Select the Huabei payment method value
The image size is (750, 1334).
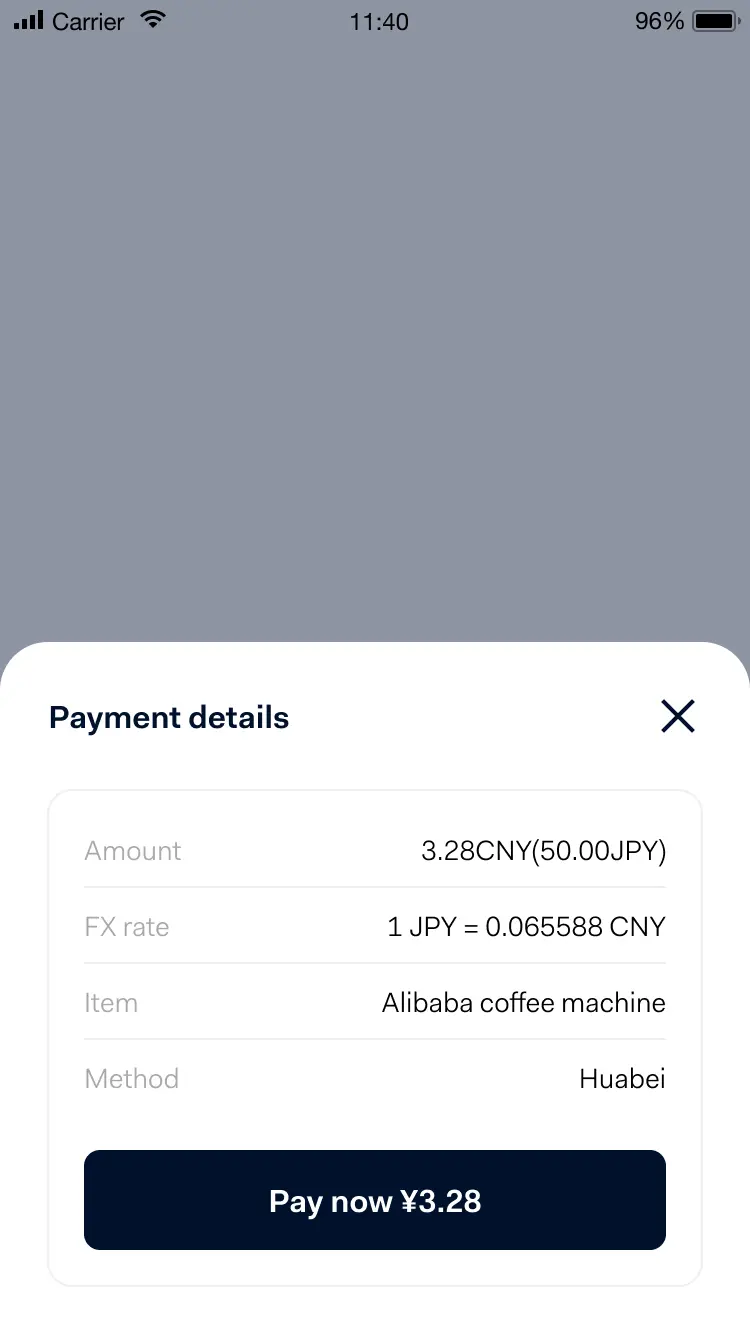tap(622, 1078)
